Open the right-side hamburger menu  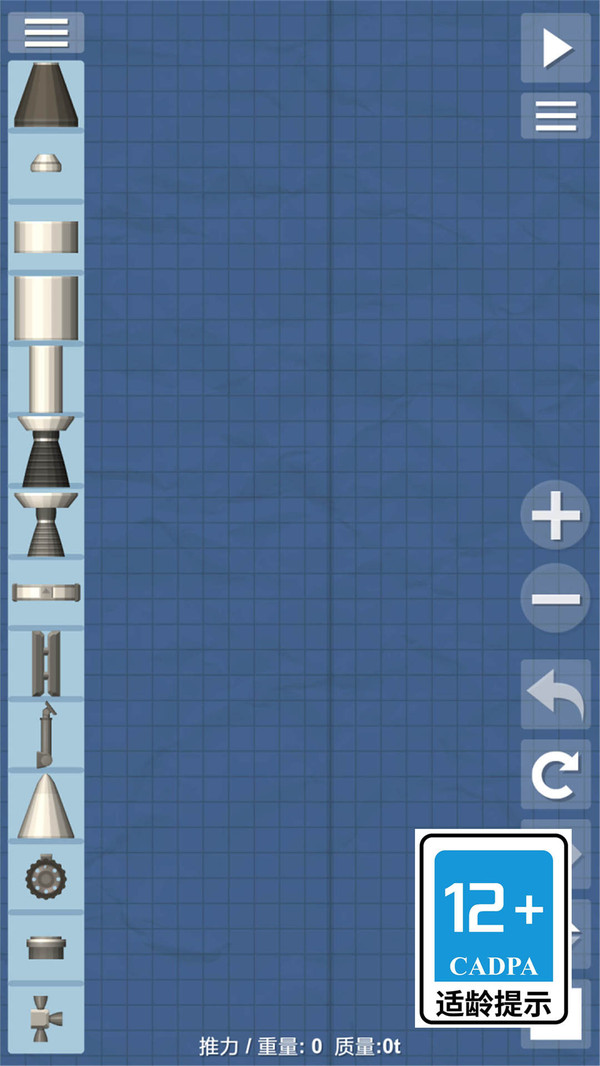(555, 117)
